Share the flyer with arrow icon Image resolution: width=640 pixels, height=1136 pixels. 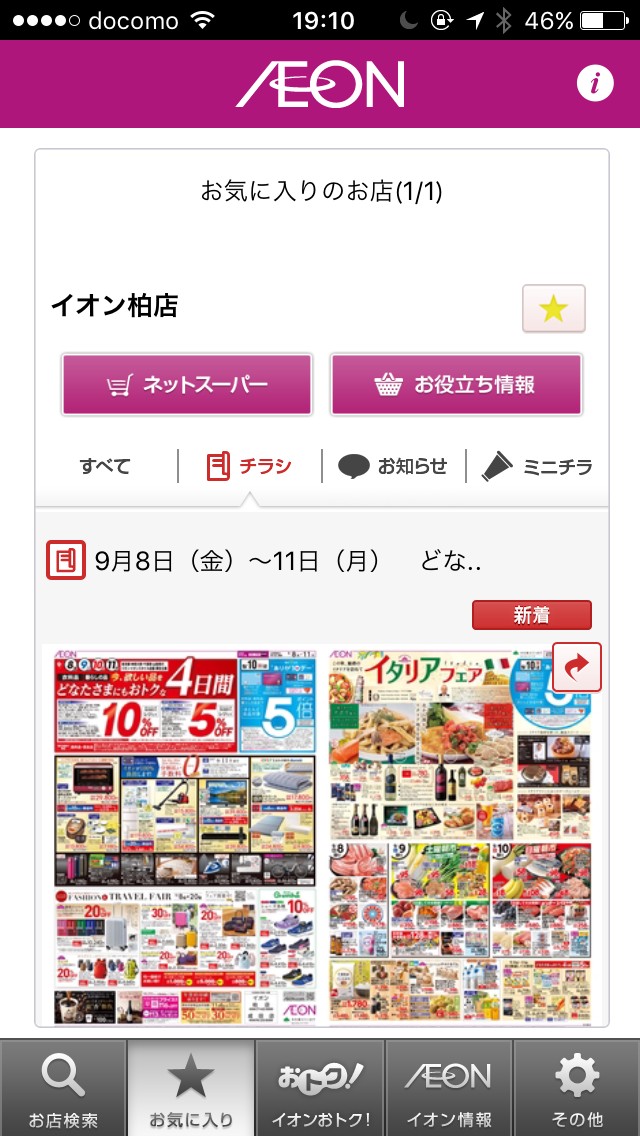point(577,667)
